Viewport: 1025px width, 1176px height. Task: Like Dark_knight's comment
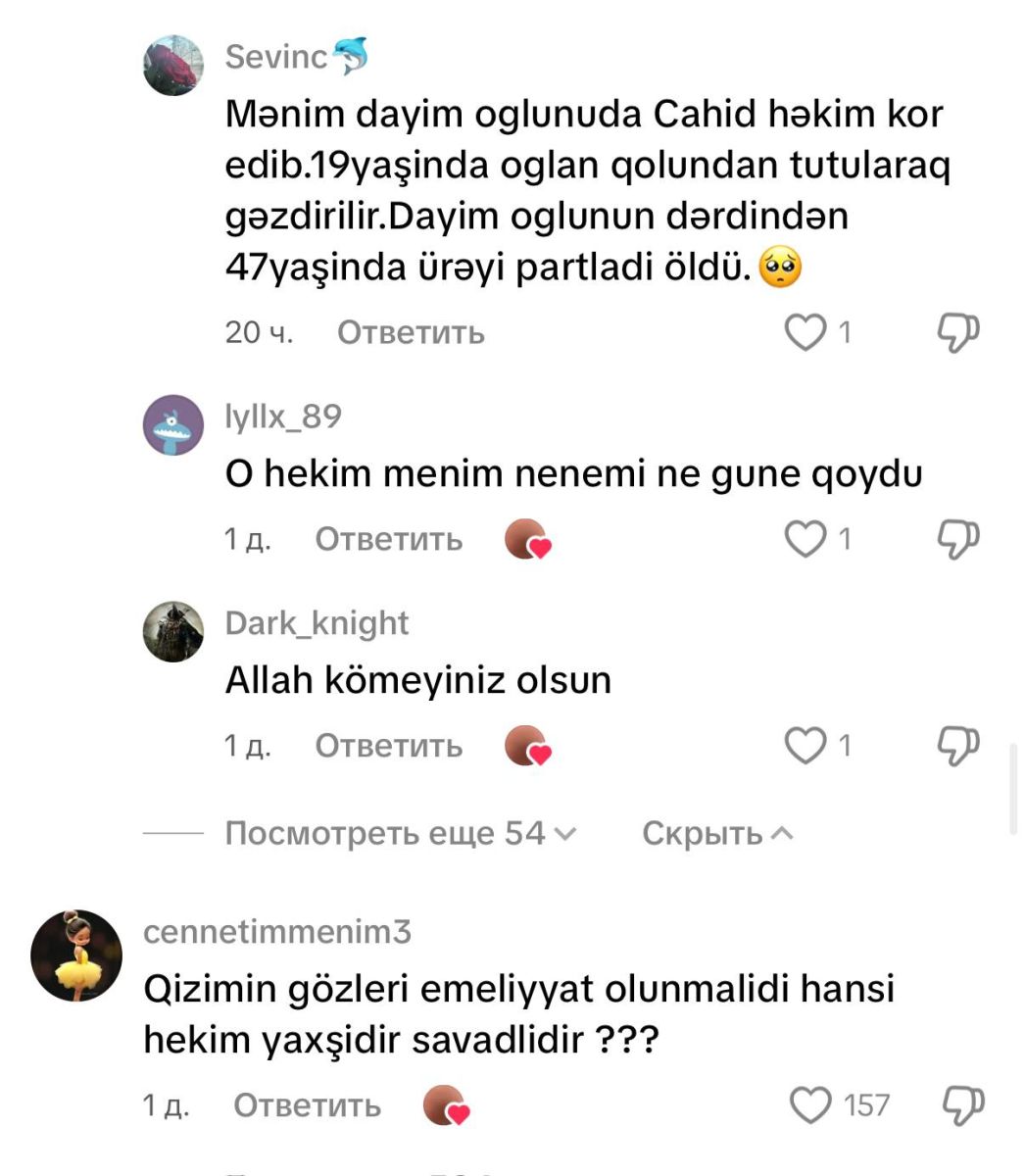click(x=805, y=746)
